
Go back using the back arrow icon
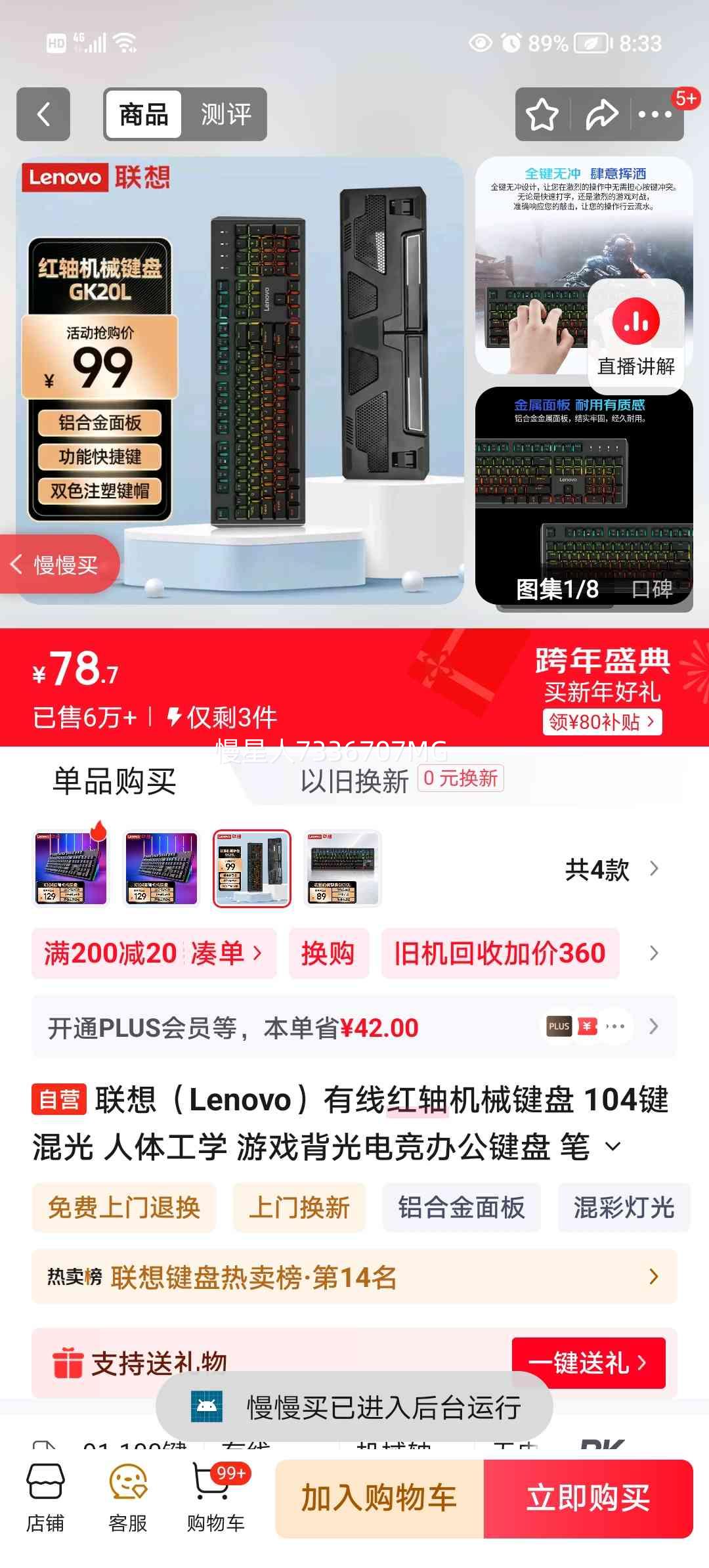pos(43,114)
